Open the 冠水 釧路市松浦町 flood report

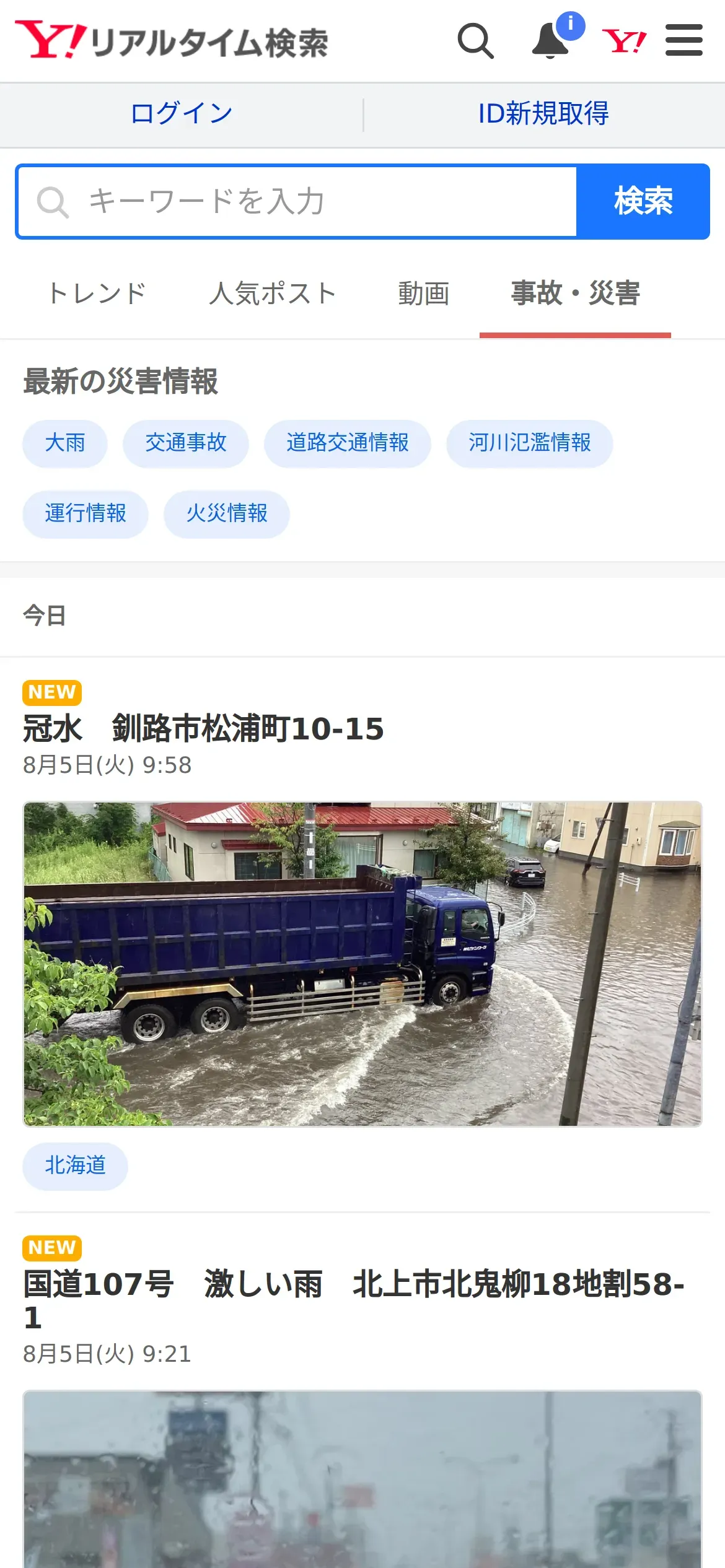click(x=203, y=728)
